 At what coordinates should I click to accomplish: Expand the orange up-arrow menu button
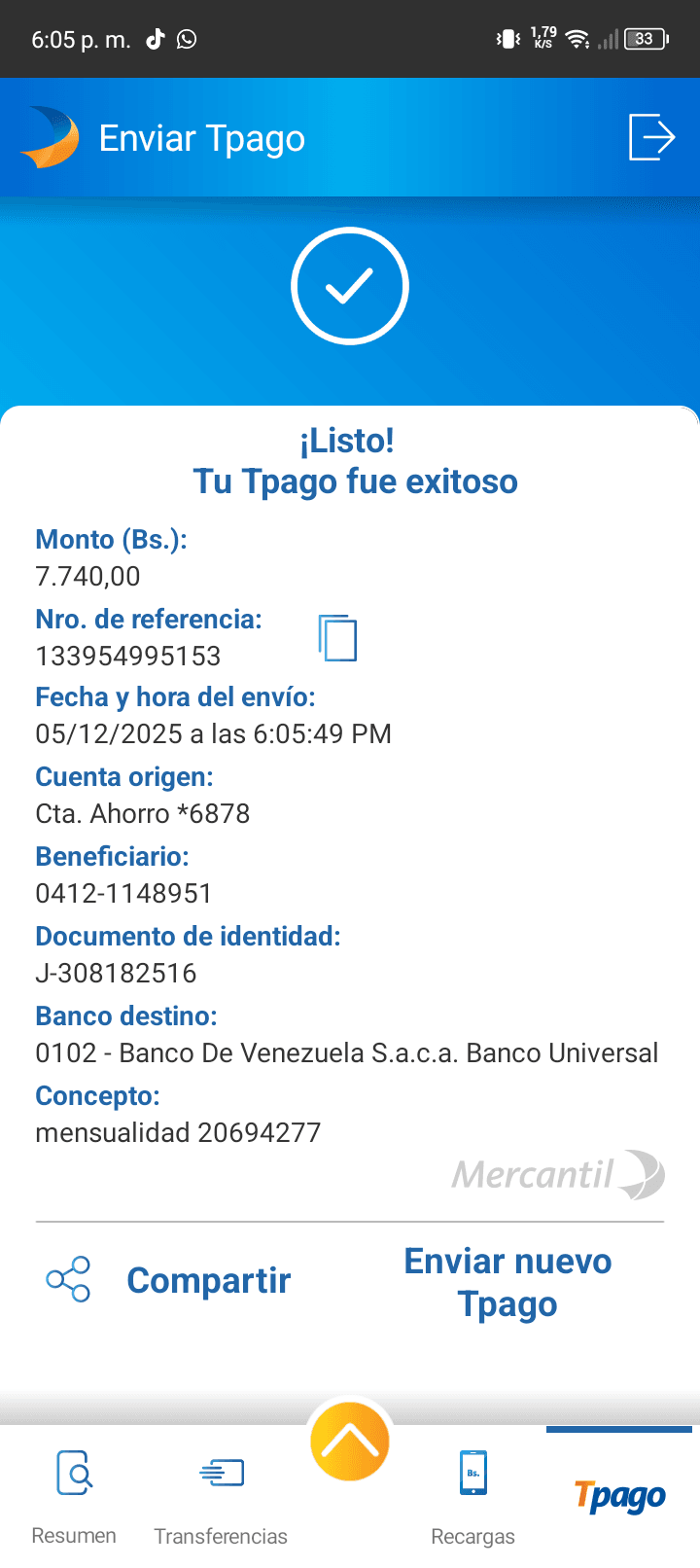point(350,1442)
